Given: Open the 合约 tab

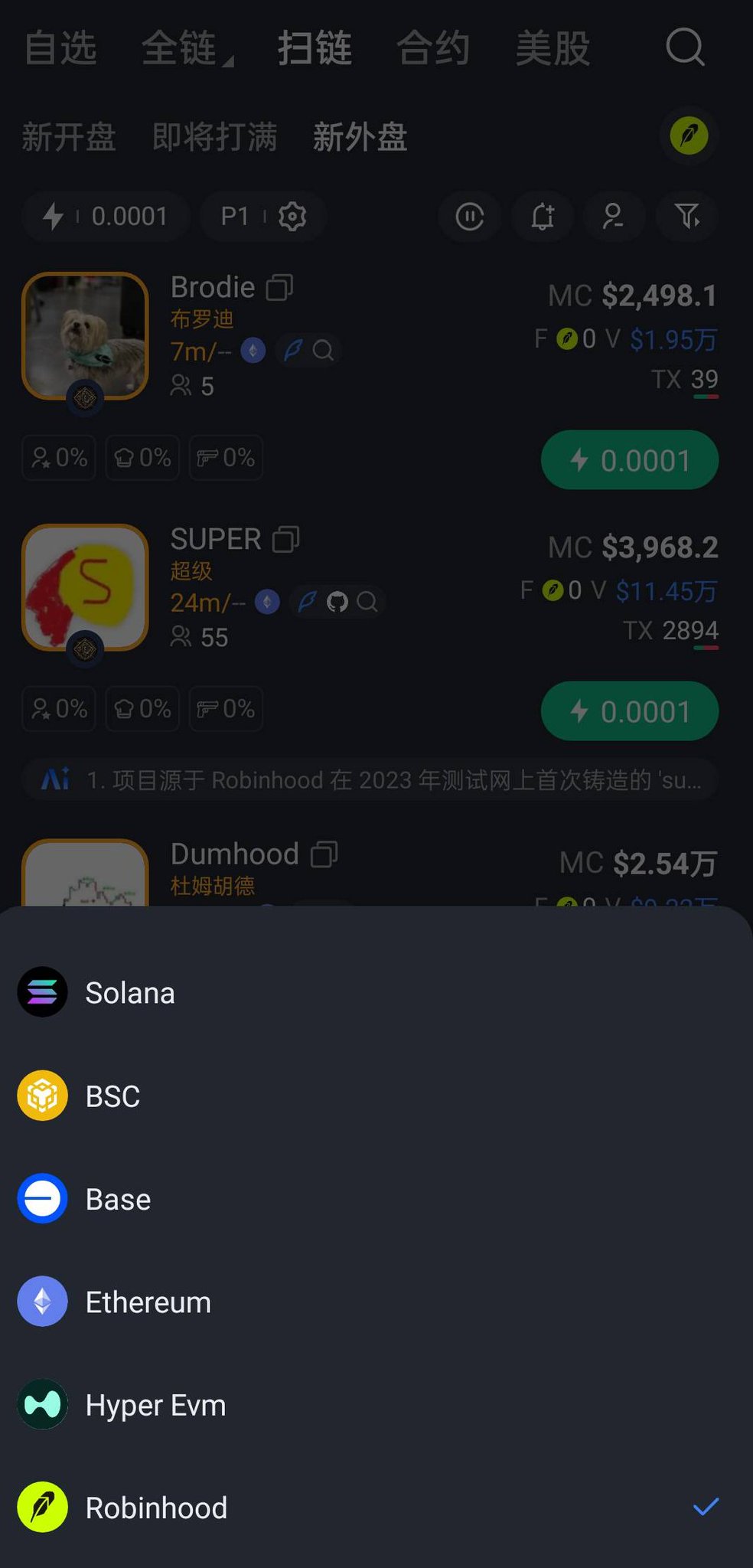Looking at the screenshot, I should tap(433, 48).
